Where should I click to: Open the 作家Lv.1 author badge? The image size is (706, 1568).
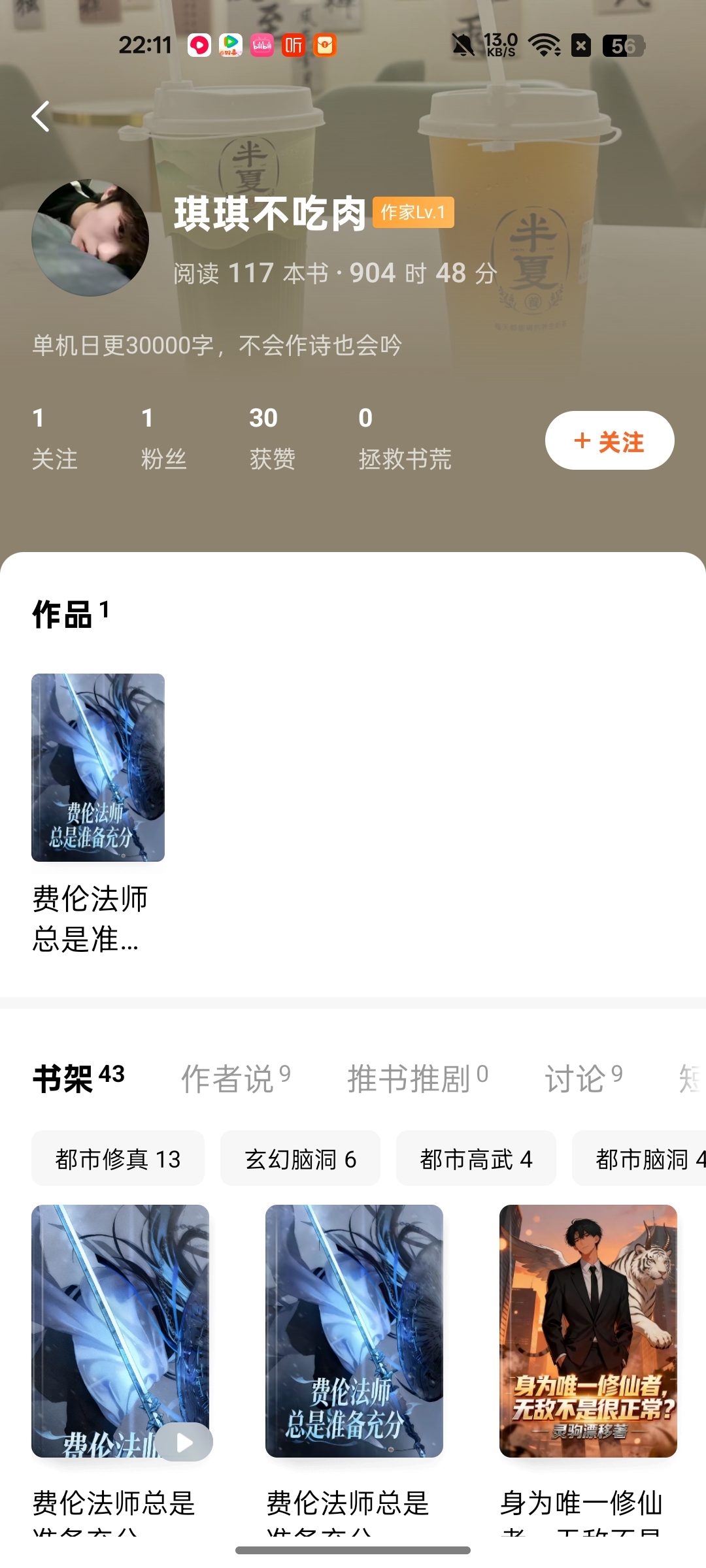pos(413,212)
